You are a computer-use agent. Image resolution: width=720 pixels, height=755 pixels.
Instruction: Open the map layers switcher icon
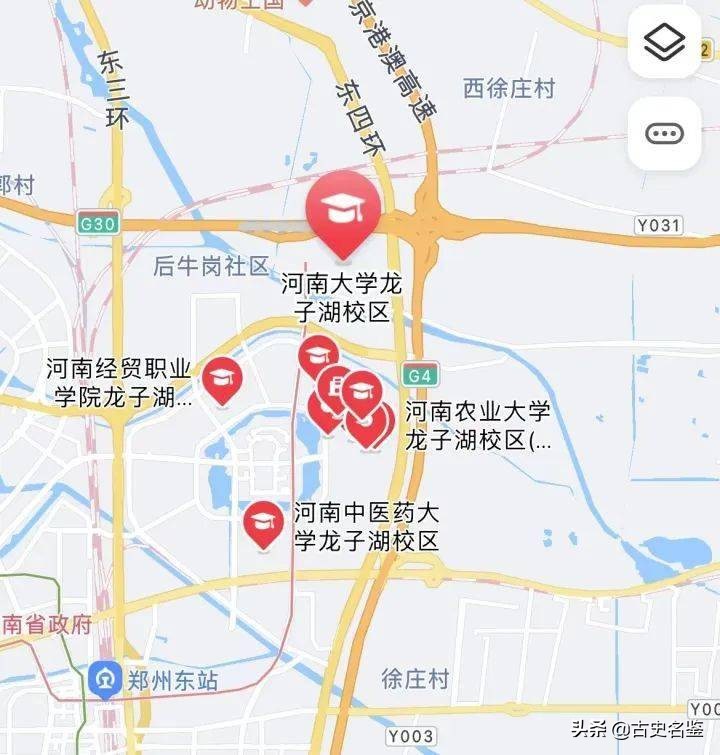[663, 42]
